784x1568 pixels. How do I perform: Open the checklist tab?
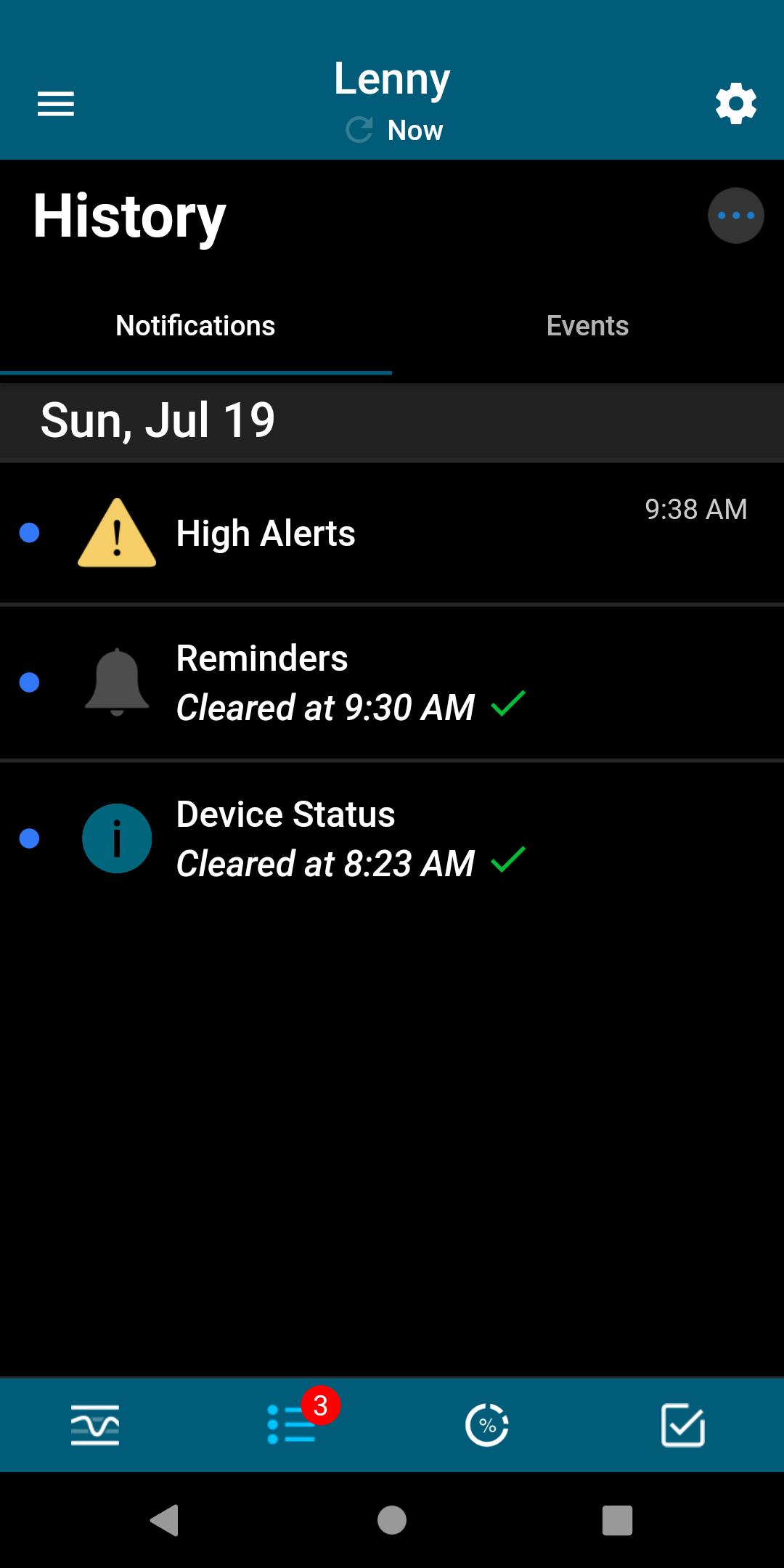pos(682,1425)
